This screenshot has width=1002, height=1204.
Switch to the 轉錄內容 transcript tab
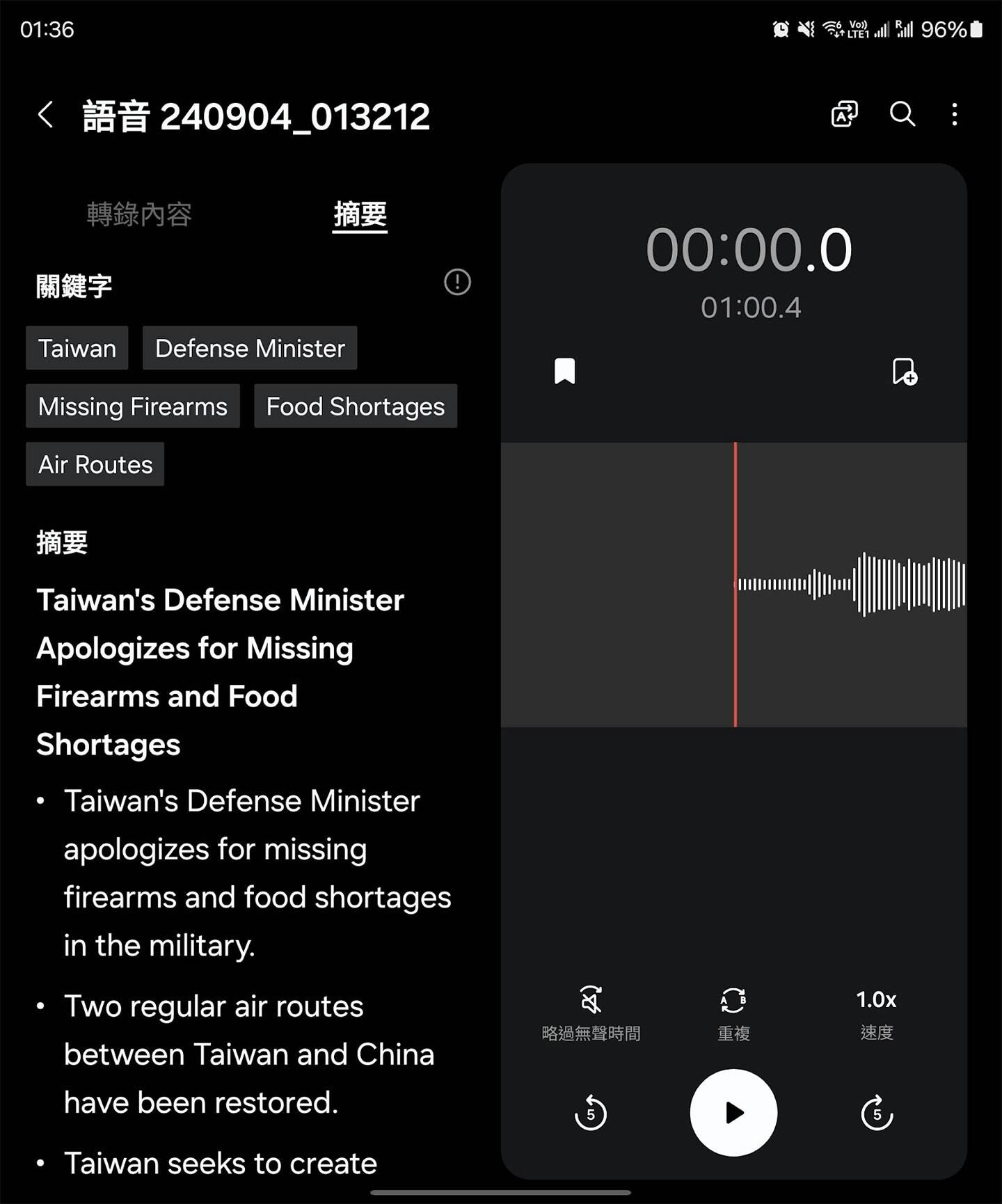point(139,214)
